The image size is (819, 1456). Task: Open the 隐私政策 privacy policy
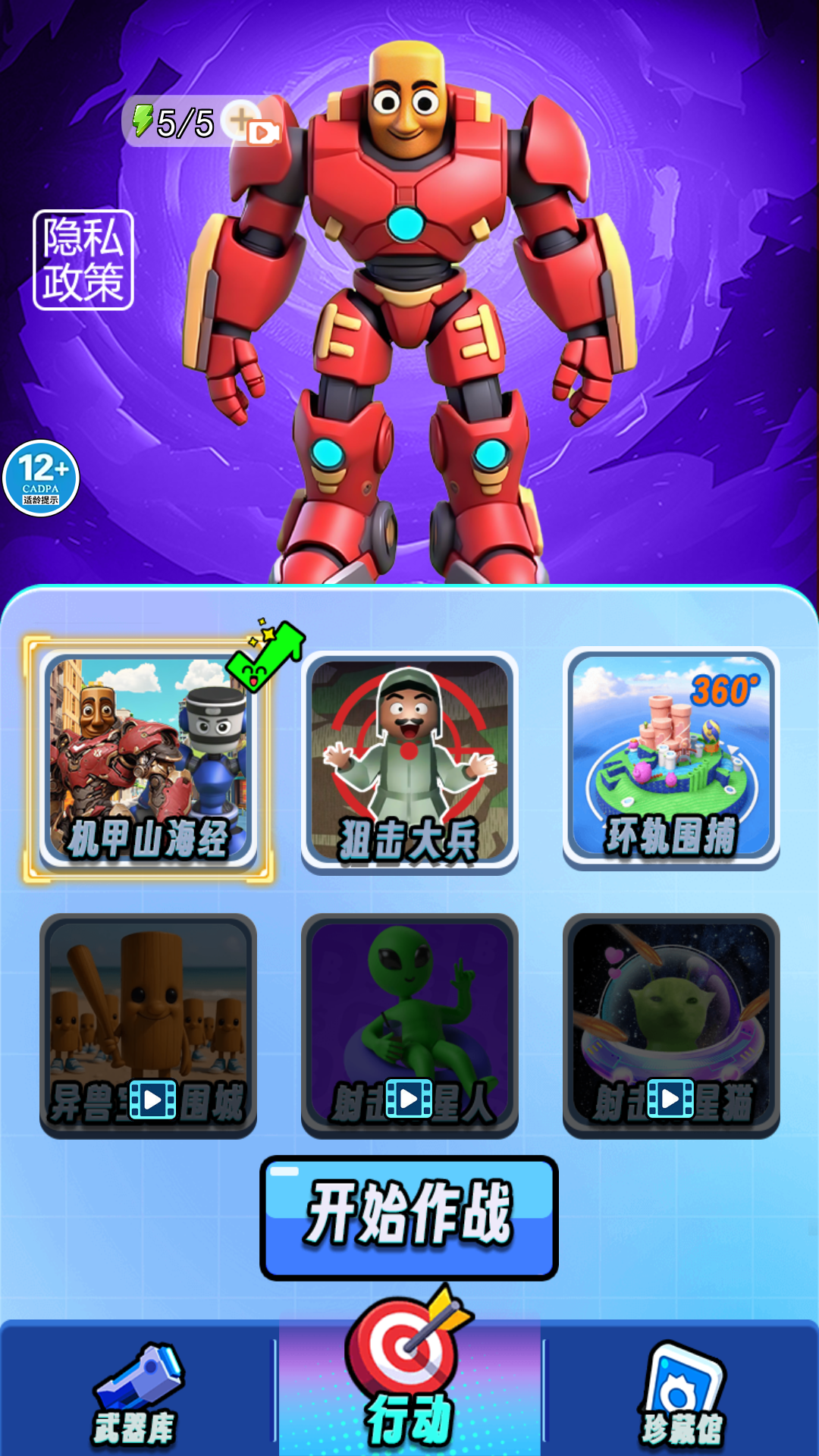coord(83,260)
